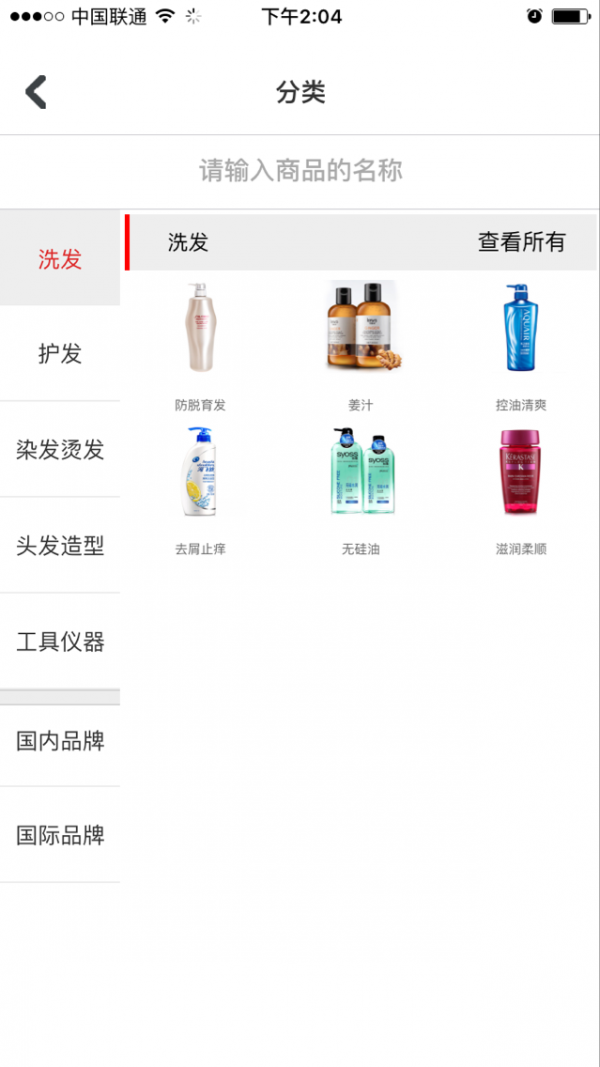Open the 国内品牌 section

60,742
